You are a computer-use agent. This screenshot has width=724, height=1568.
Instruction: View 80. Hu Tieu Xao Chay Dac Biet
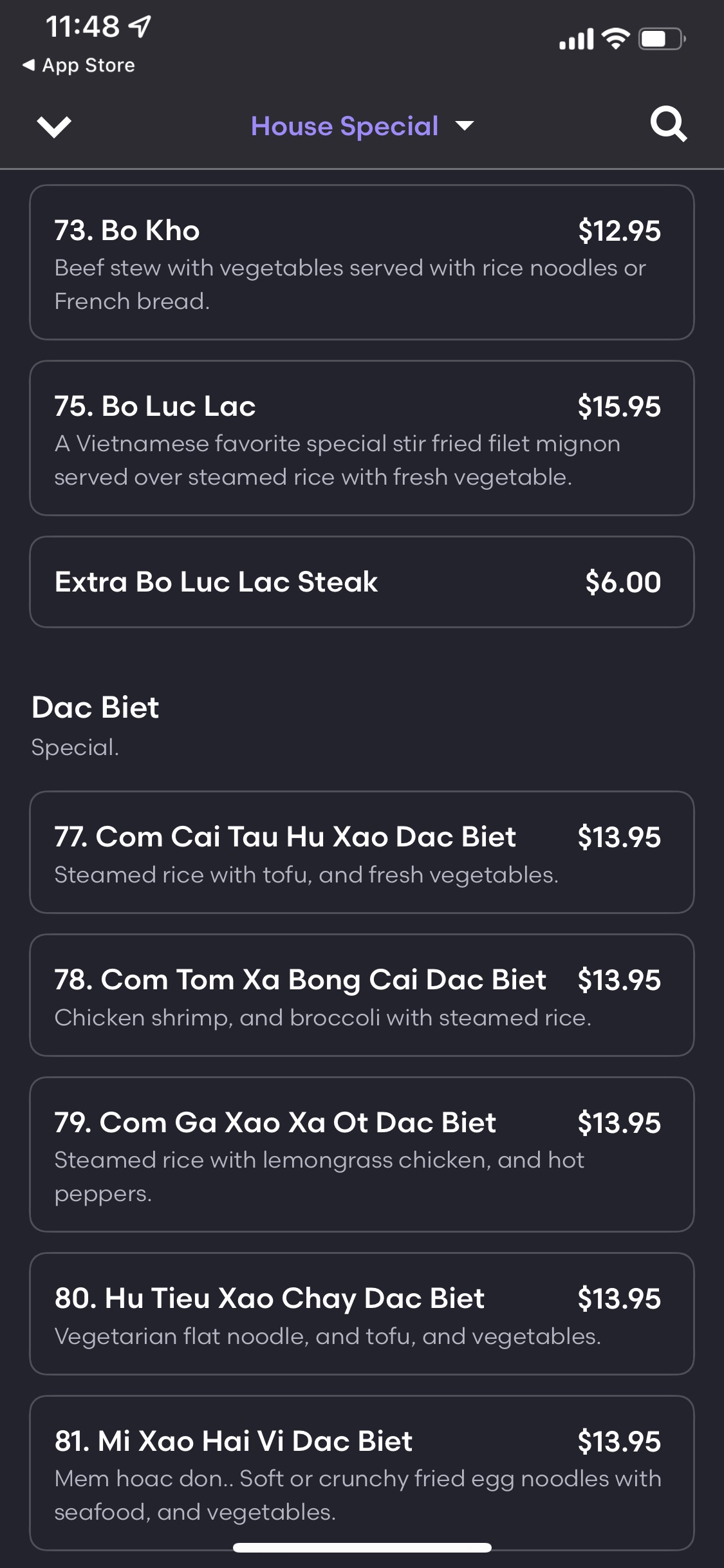362,1314
